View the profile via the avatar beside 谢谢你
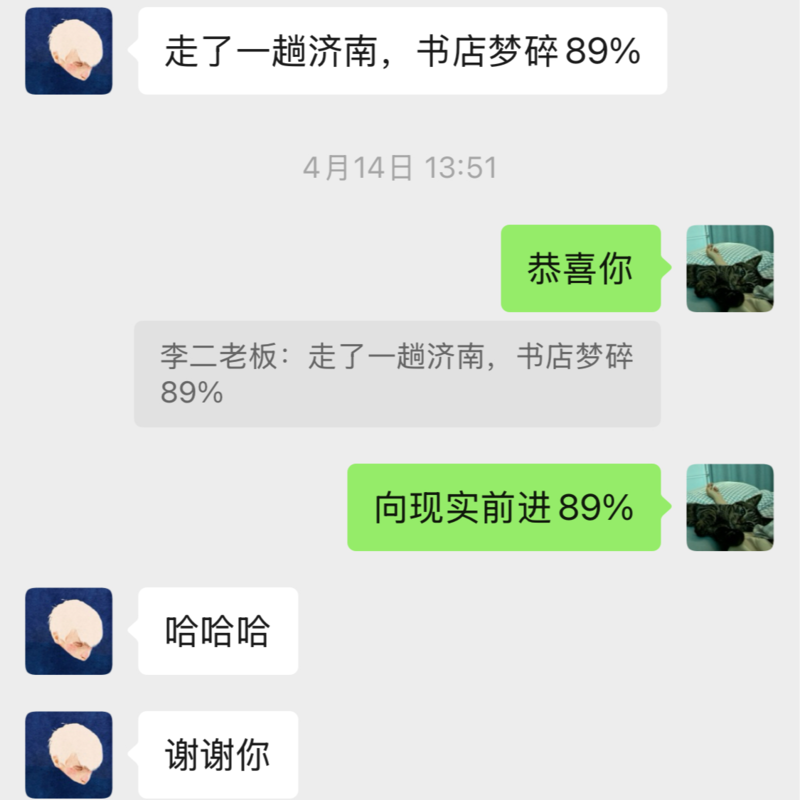Screen dimensions: 800x800 69,754
